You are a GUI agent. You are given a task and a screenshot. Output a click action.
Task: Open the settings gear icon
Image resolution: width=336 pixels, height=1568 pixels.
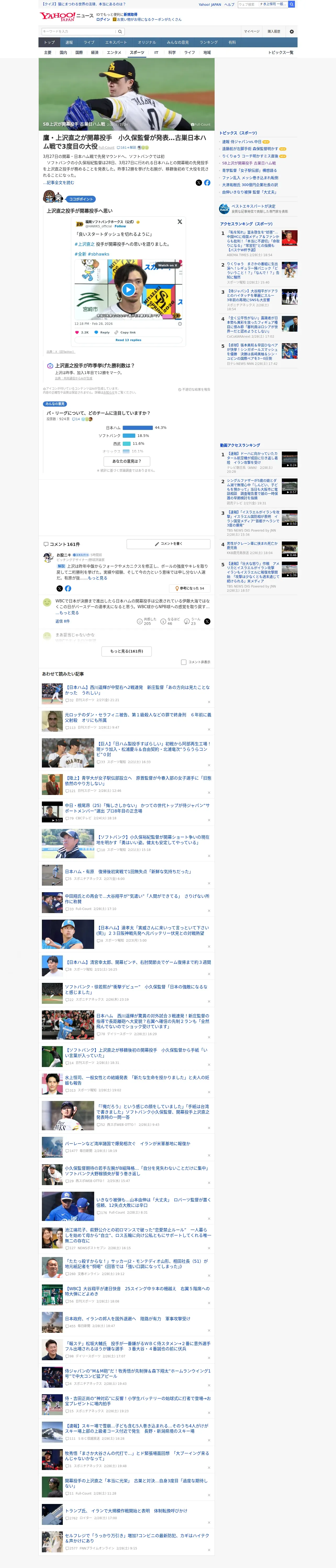(292, 32)
